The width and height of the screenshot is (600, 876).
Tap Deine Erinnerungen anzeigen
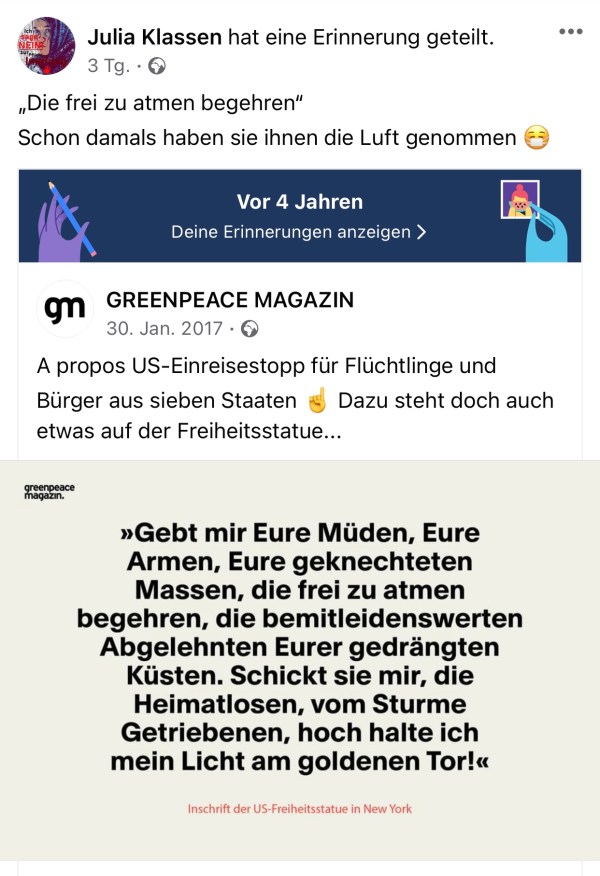click(x=299, y=232)
